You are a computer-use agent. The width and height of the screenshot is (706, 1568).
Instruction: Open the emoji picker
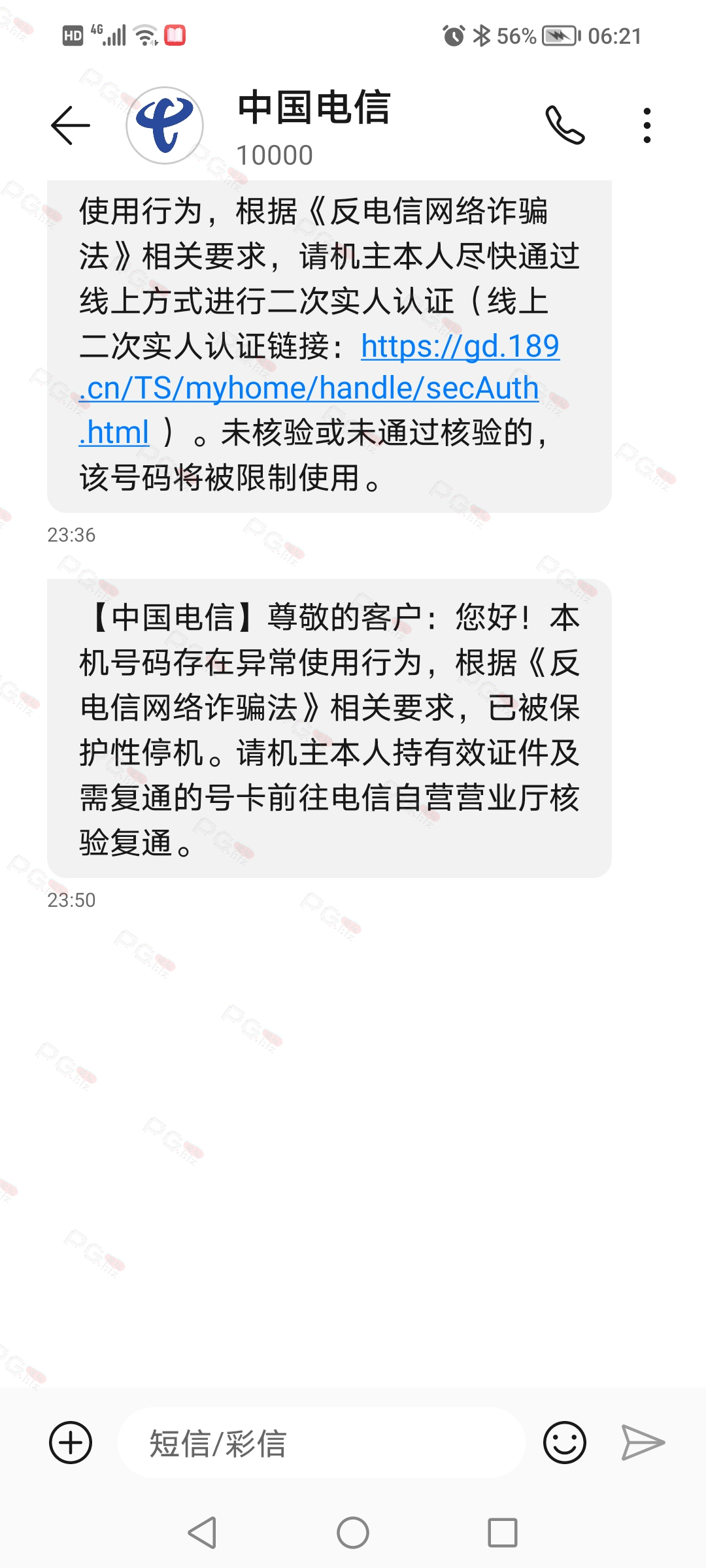[x=564, y=1443]
